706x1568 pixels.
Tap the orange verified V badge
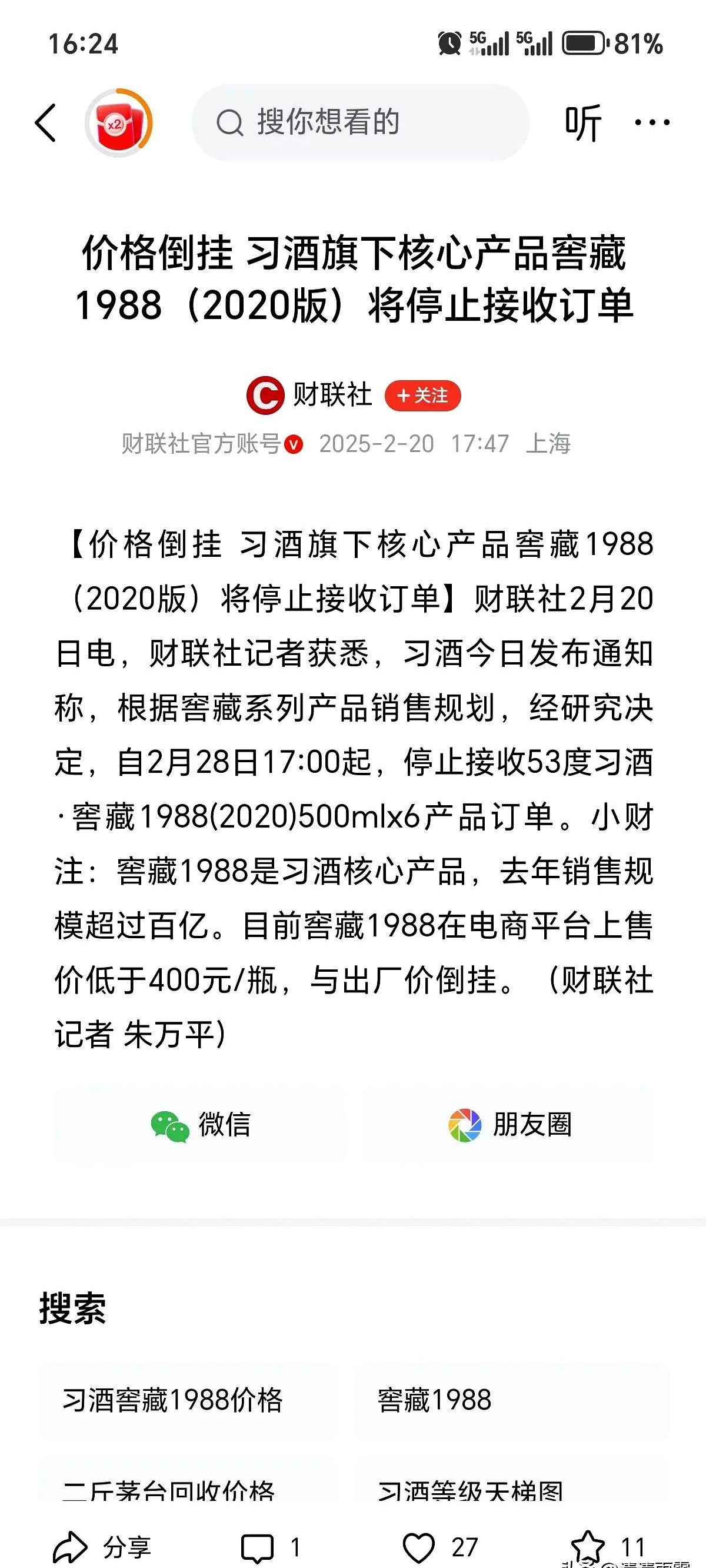coord(294,446)
